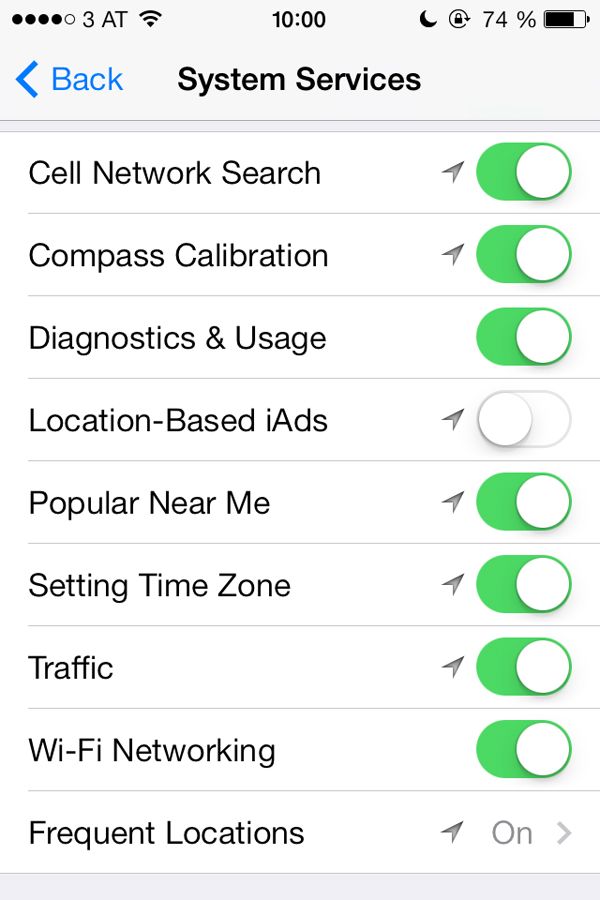The image size is (600, 900).
Task: Disable the Compass Calibration switch
Action: [523, 255]
